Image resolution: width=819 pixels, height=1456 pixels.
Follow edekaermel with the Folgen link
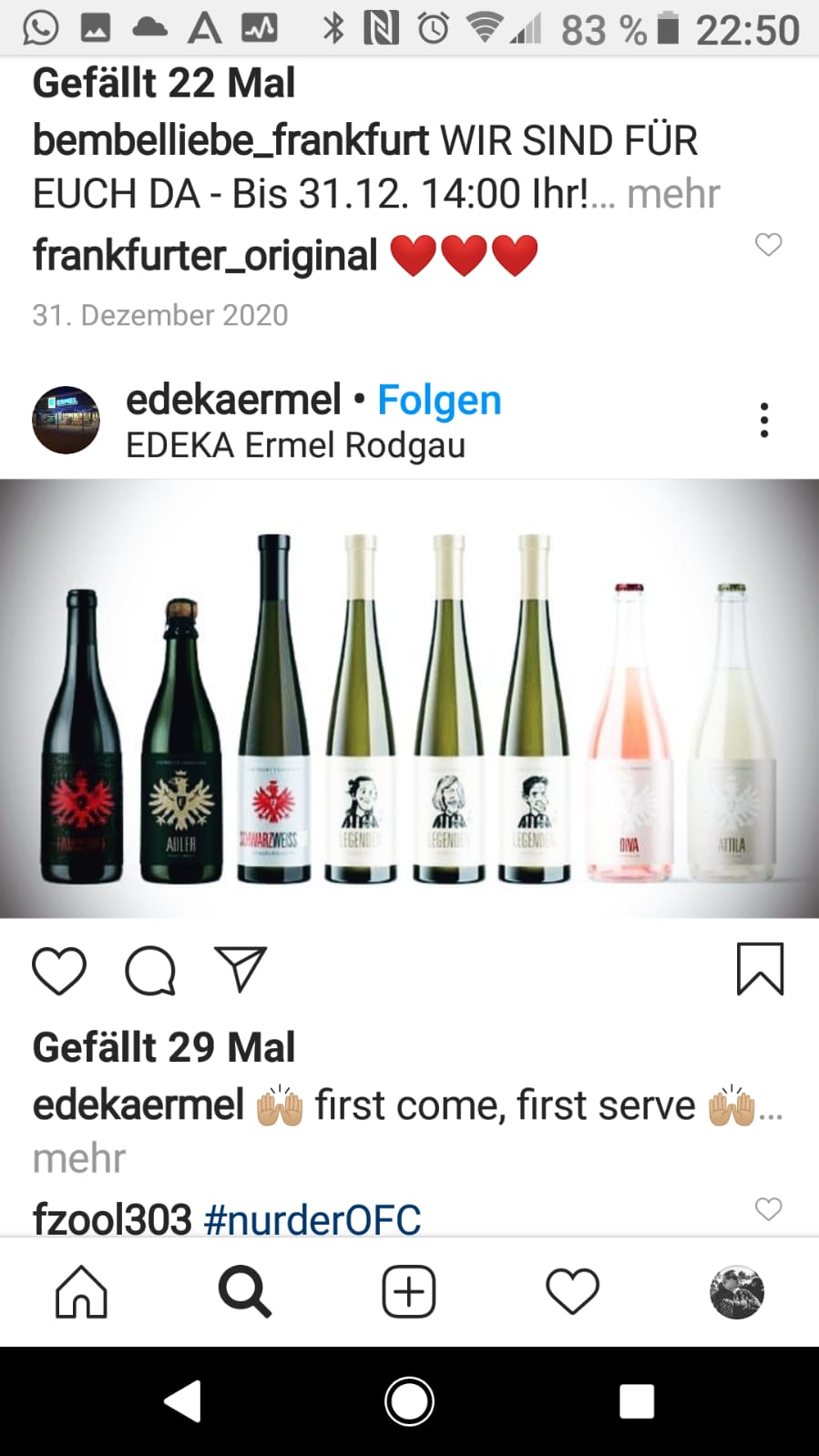439,401
